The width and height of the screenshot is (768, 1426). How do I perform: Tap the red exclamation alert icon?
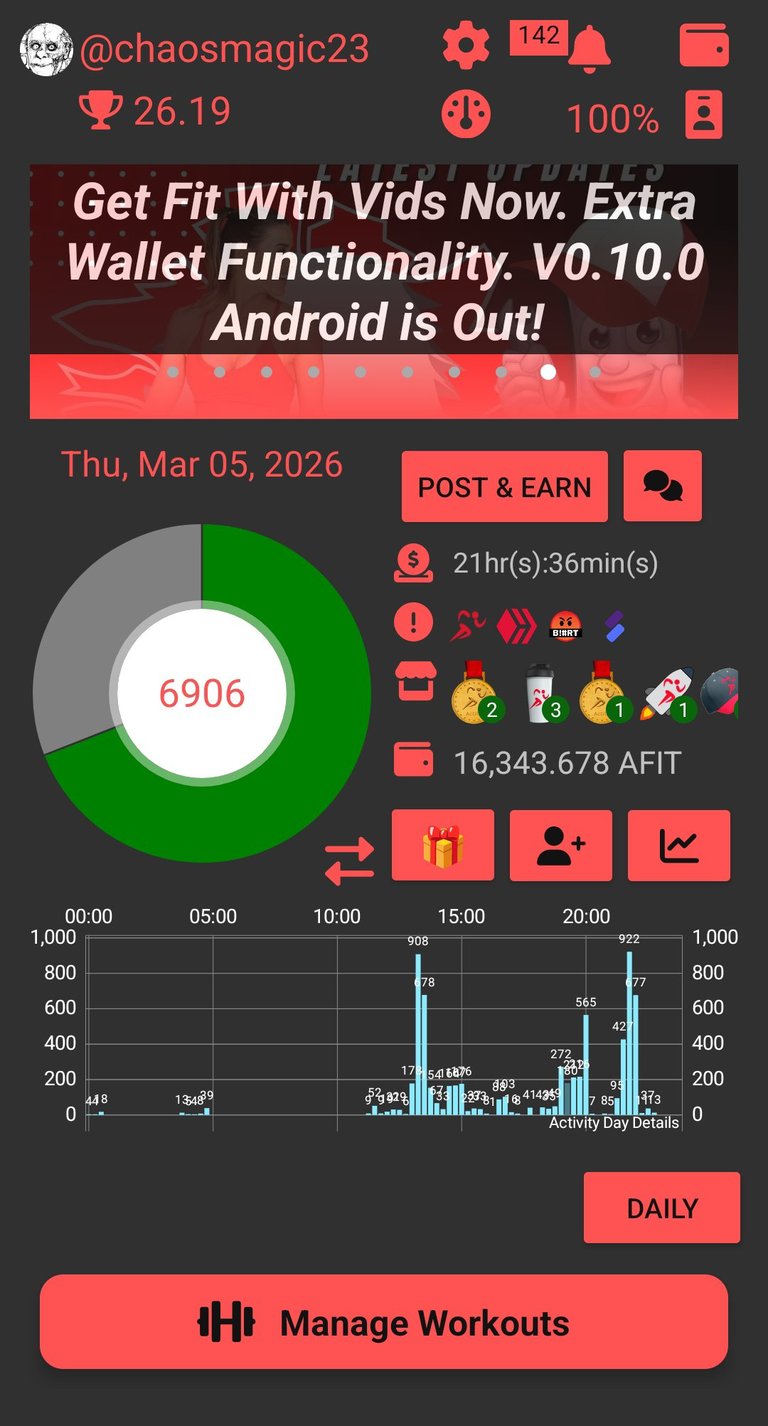[413, 625]
